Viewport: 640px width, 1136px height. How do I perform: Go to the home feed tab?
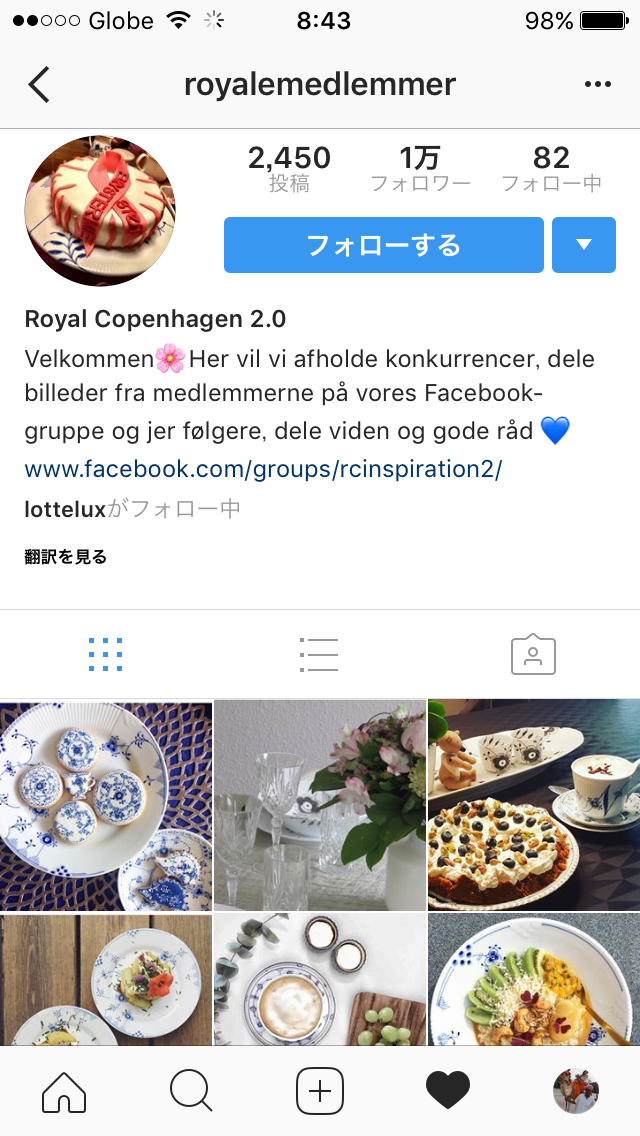coord(64,1091)
